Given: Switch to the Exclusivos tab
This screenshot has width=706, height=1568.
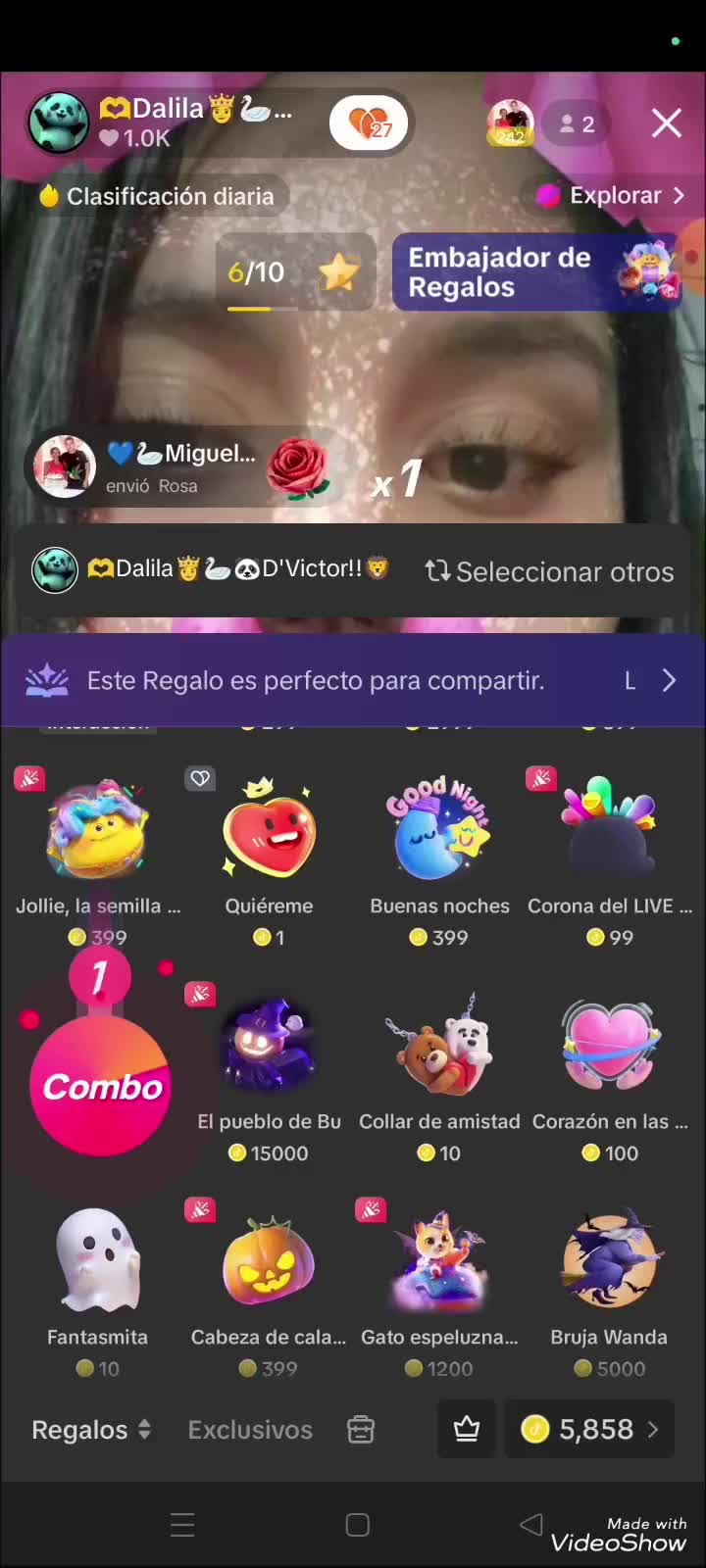Looking at the screenshot, I should tap(250, 1430).
